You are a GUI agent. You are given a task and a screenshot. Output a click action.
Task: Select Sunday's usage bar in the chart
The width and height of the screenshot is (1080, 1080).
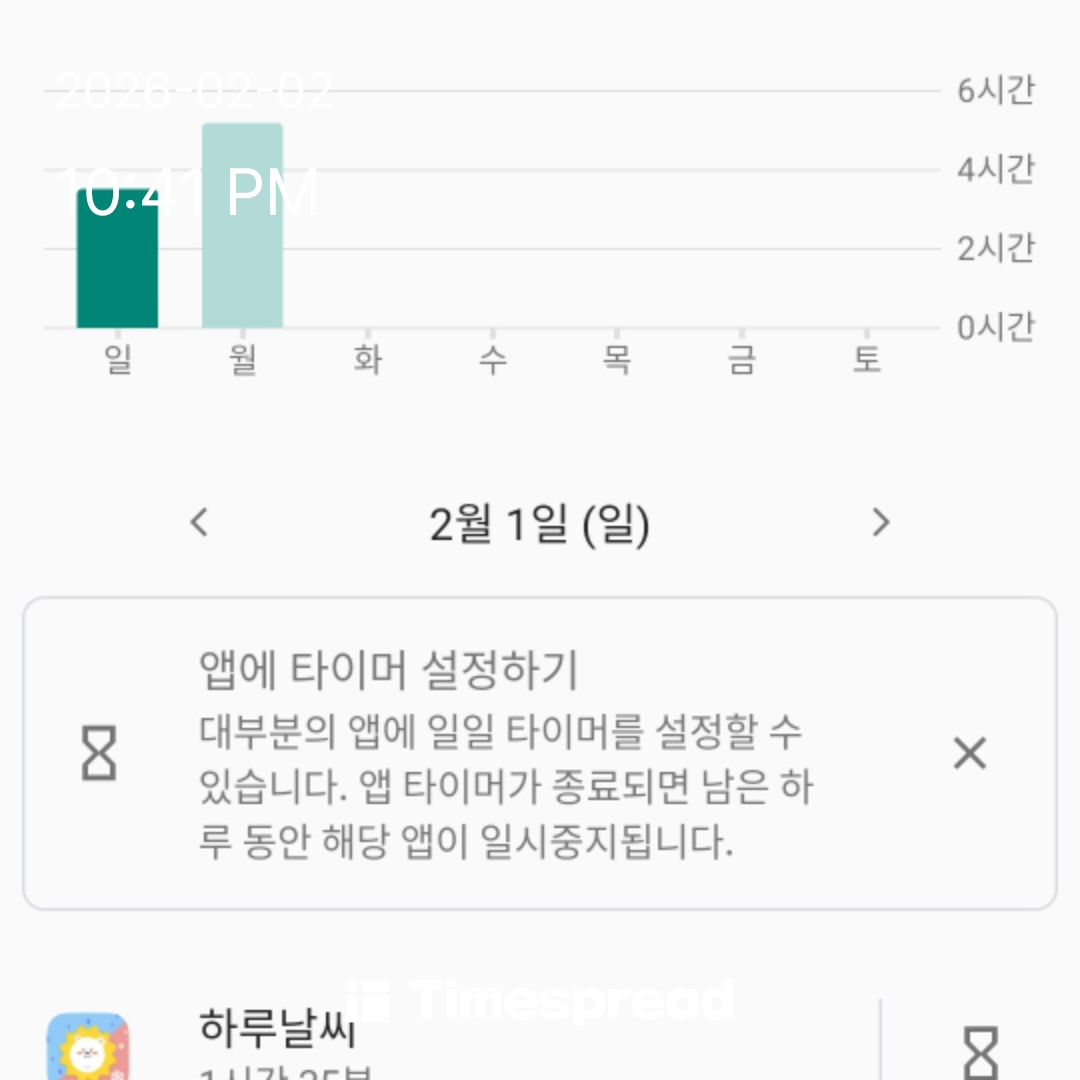[117, 258]
